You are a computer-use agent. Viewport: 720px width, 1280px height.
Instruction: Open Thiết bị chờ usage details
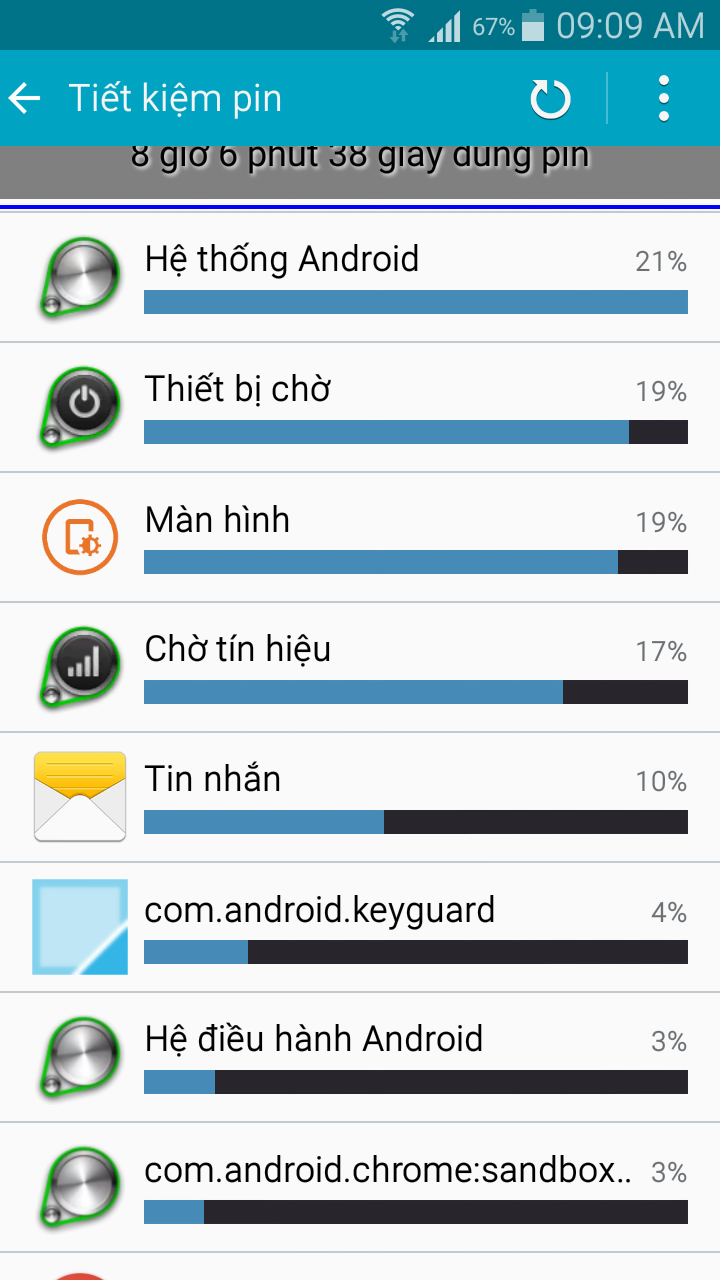tap(360, 407)
